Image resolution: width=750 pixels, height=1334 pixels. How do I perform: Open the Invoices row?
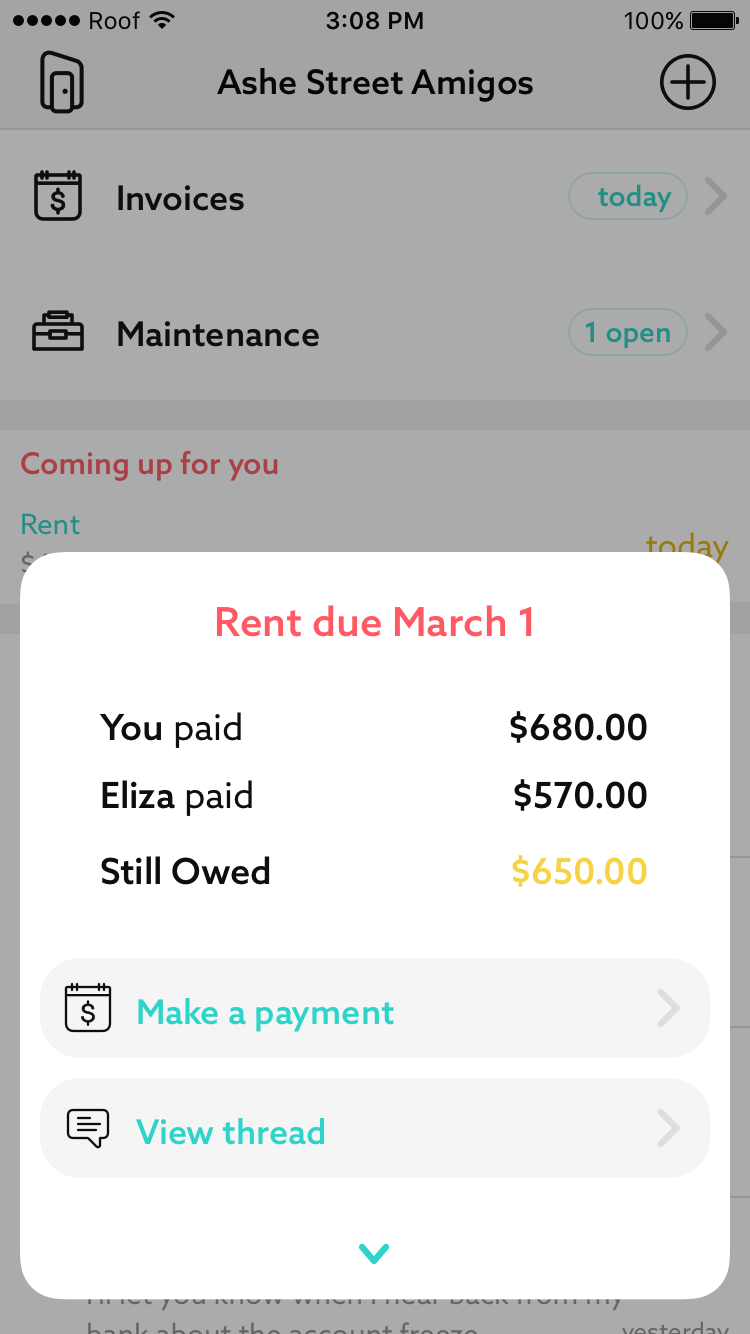(374, 198)
